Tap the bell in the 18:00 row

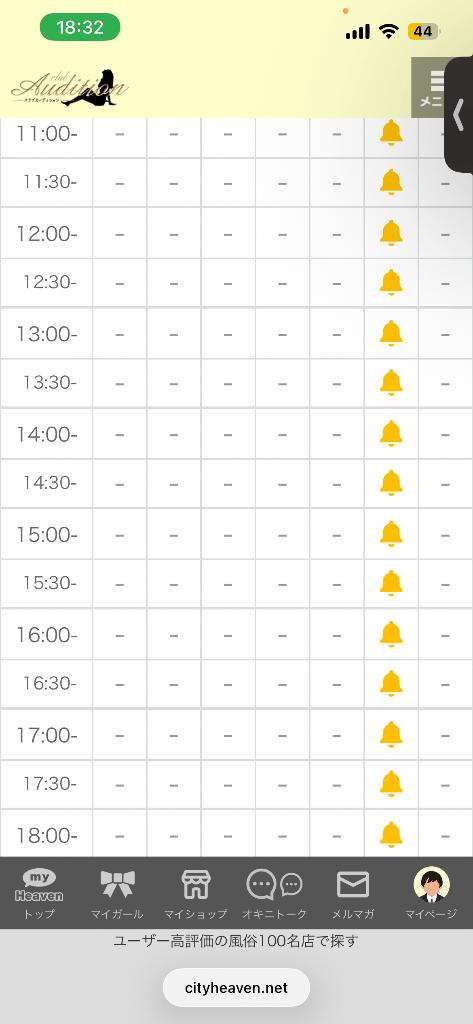[x=391, y=835]
